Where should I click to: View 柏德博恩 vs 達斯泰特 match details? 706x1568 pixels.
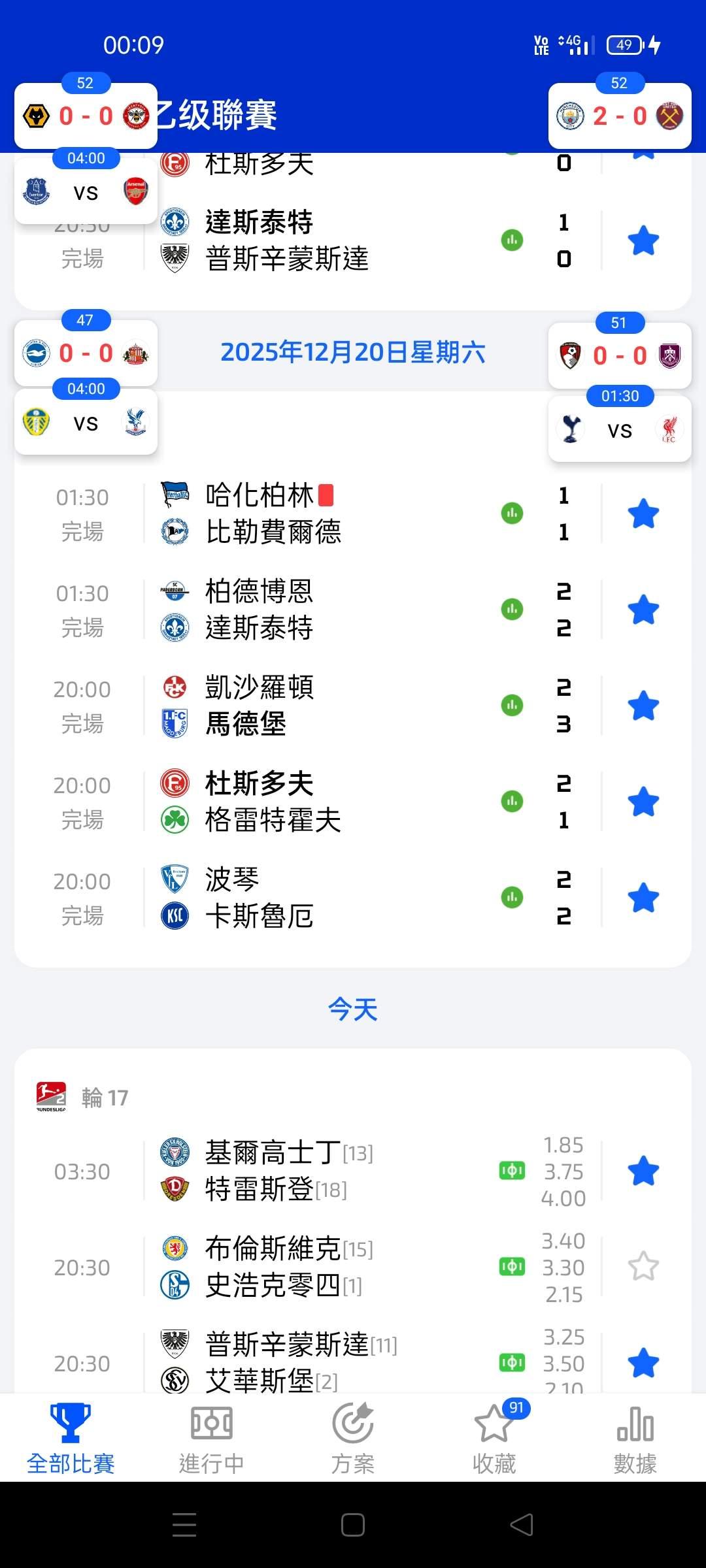click(314, 610)
